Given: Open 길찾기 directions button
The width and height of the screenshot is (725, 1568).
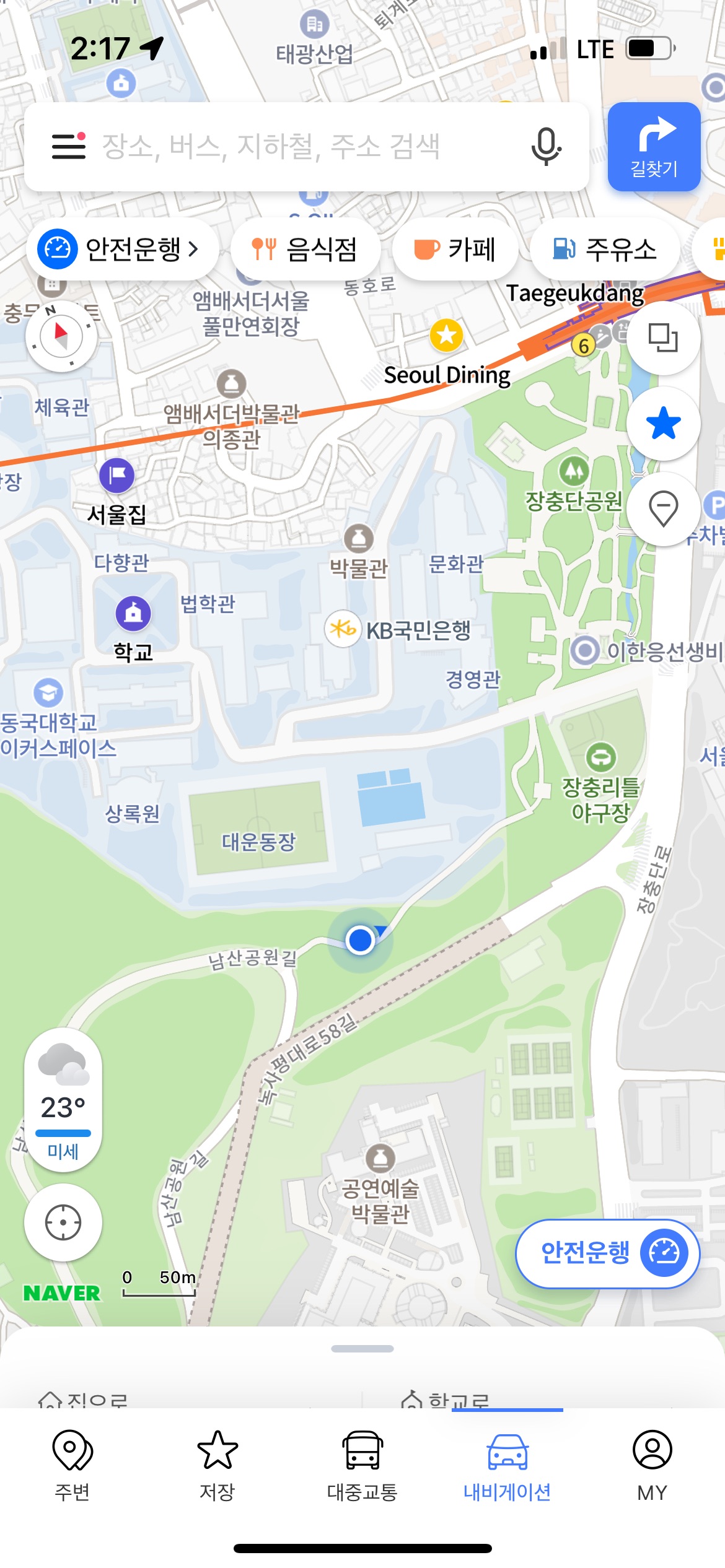Looking at the screenshot, I should pyautogui.click(x=654, y=147).
